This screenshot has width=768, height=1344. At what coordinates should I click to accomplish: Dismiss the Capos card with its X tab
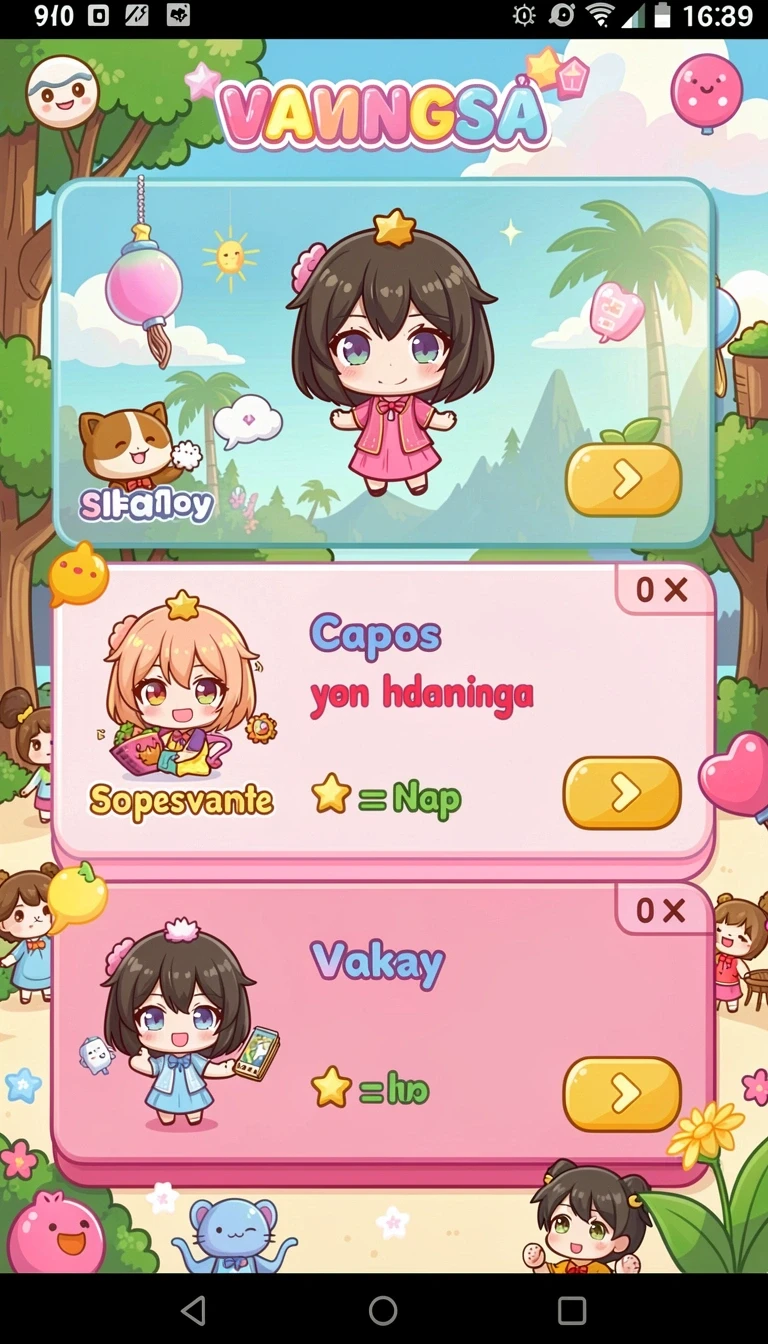click(x=662, y=590)
